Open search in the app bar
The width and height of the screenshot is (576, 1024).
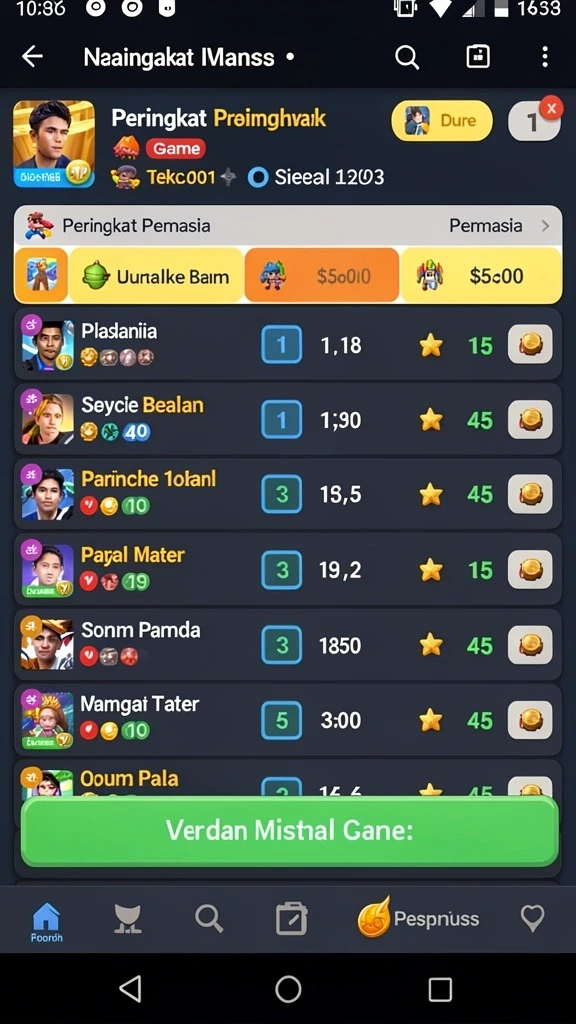(407, 57)
